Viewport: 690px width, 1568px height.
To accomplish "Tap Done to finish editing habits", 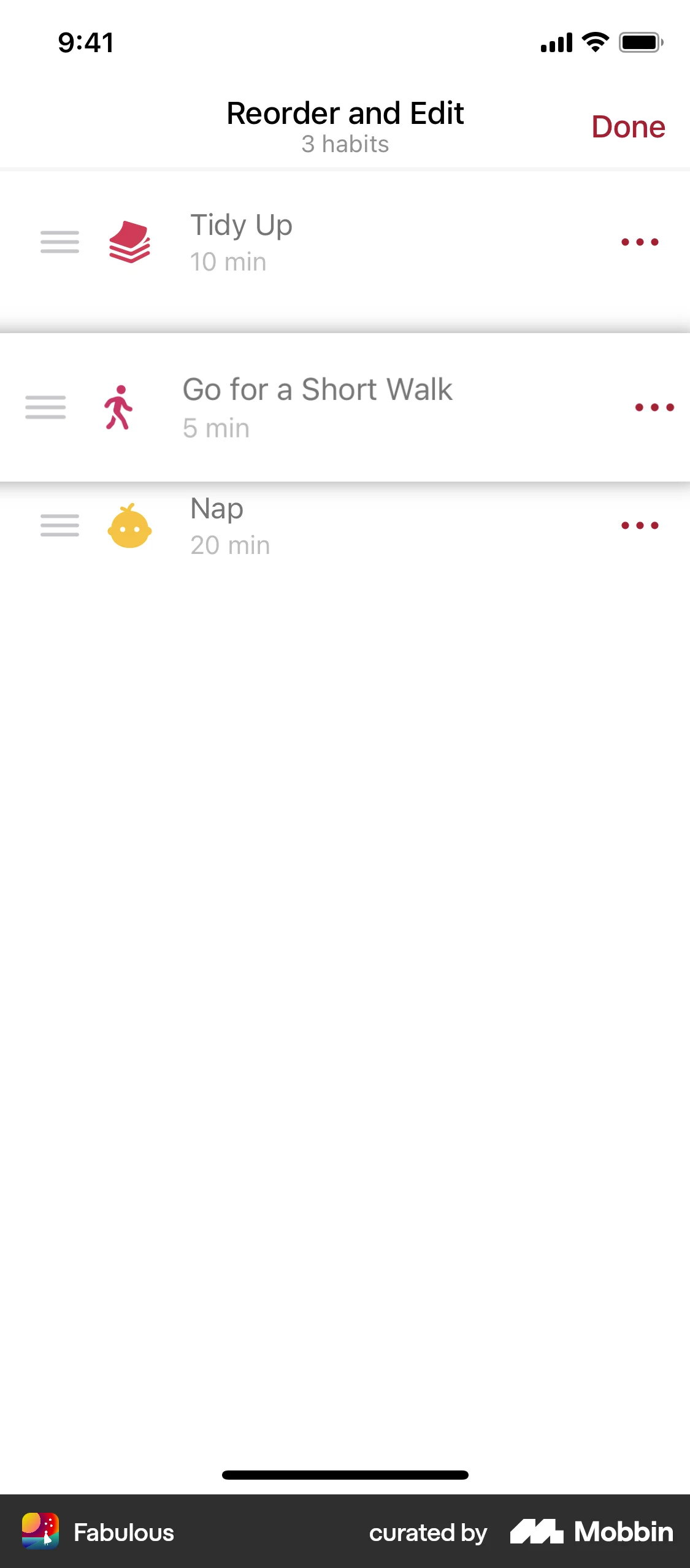I will click(627, 127).
